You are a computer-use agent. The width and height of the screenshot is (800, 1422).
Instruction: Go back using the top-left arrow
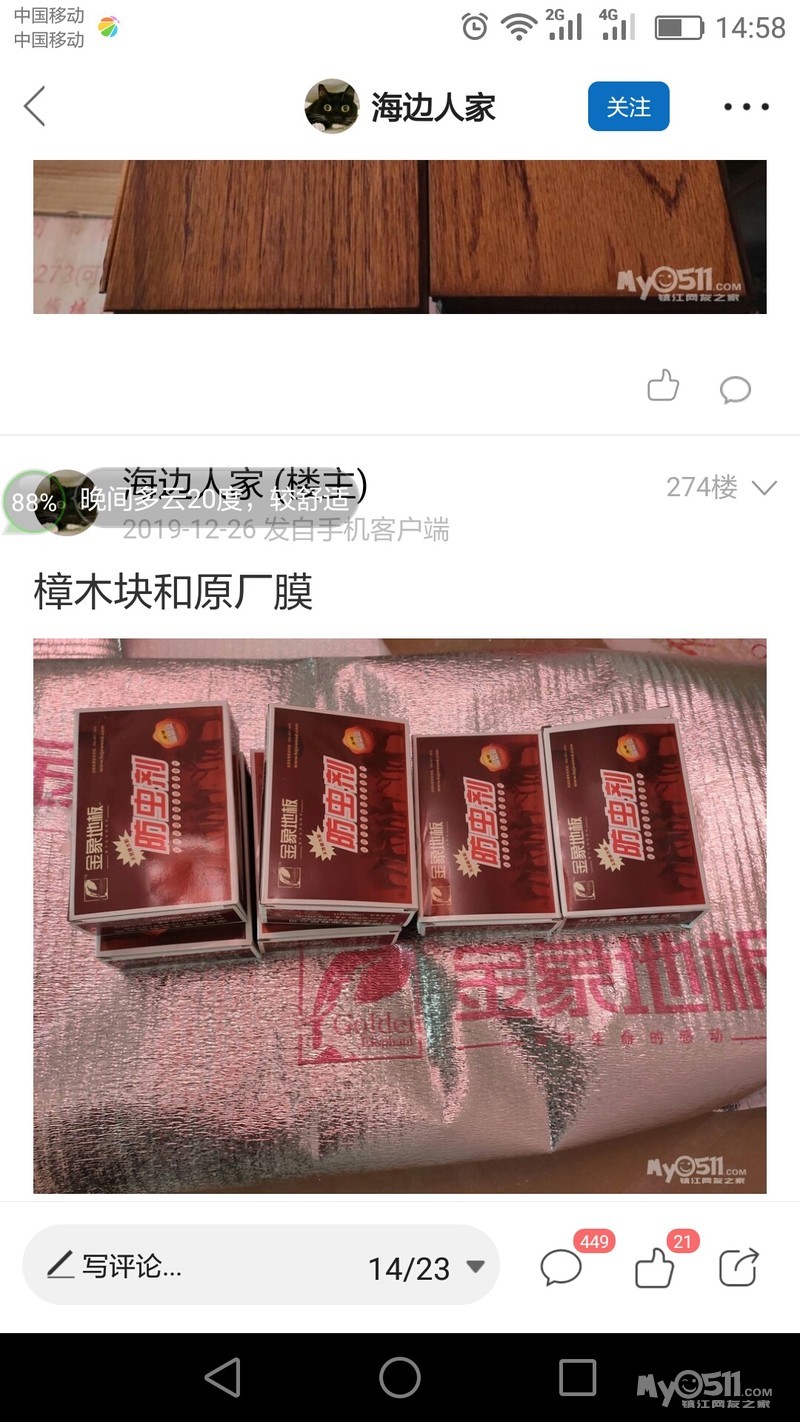(x=35, y=106)
